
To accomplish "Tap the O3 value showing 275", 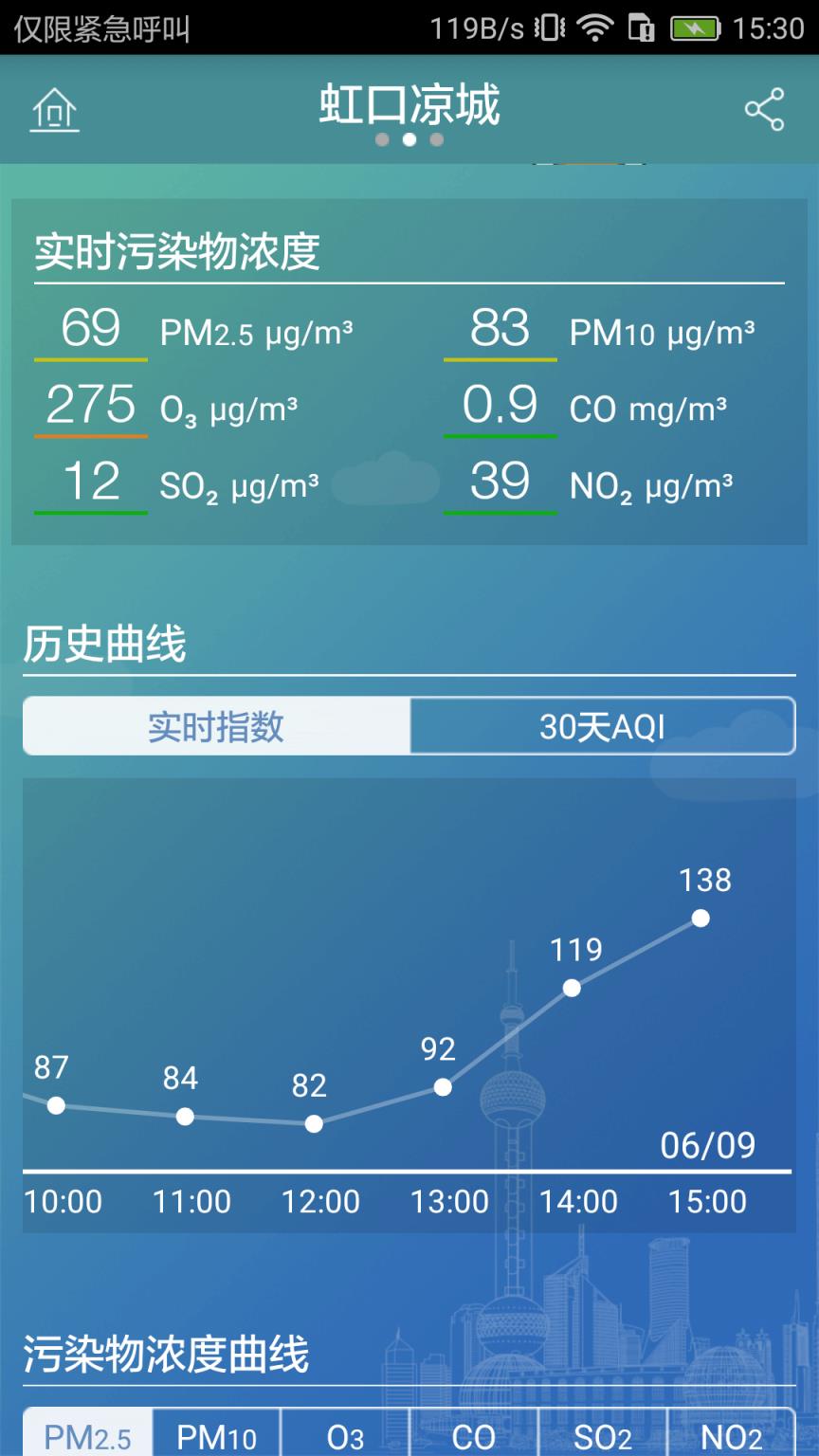I will coord(90,405).
